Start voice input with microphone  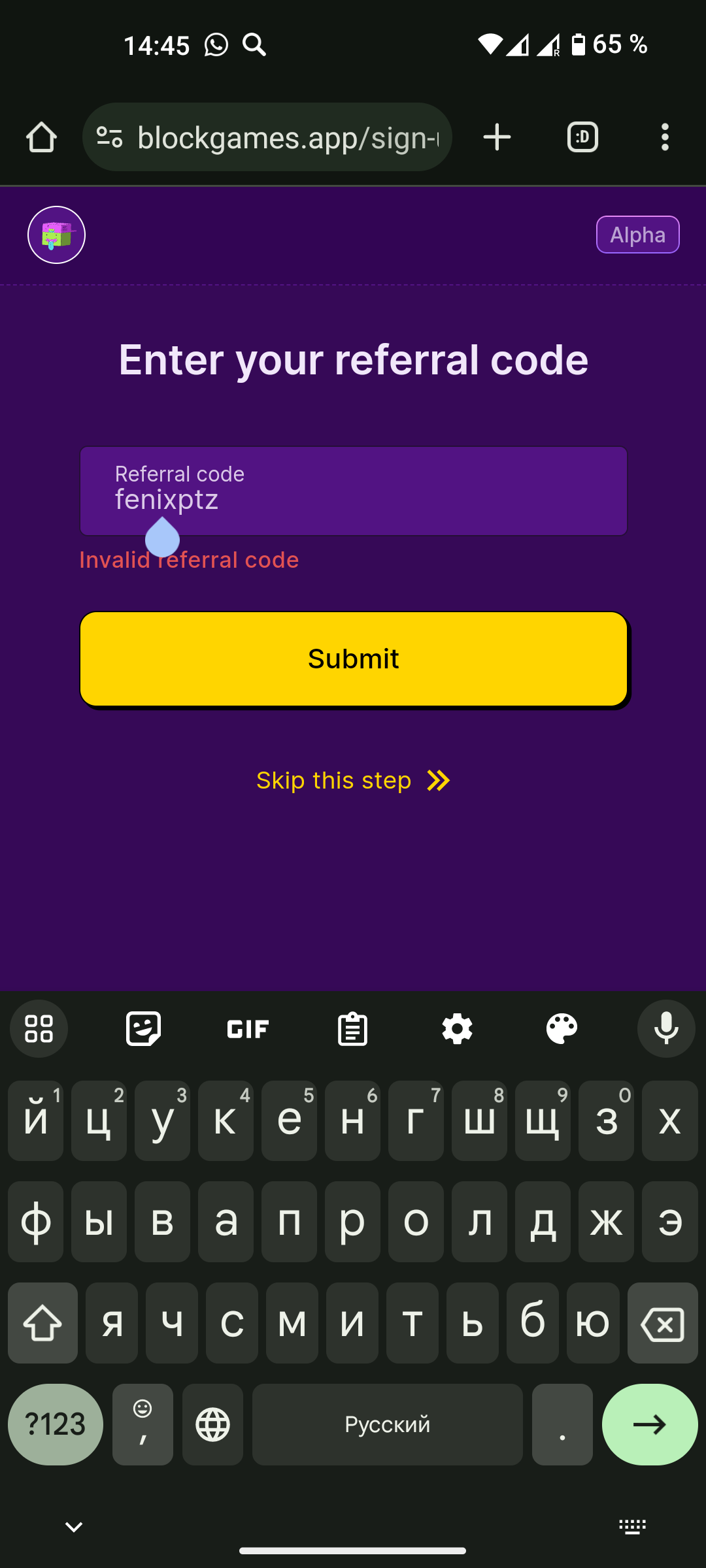(x=666, y=1029)
